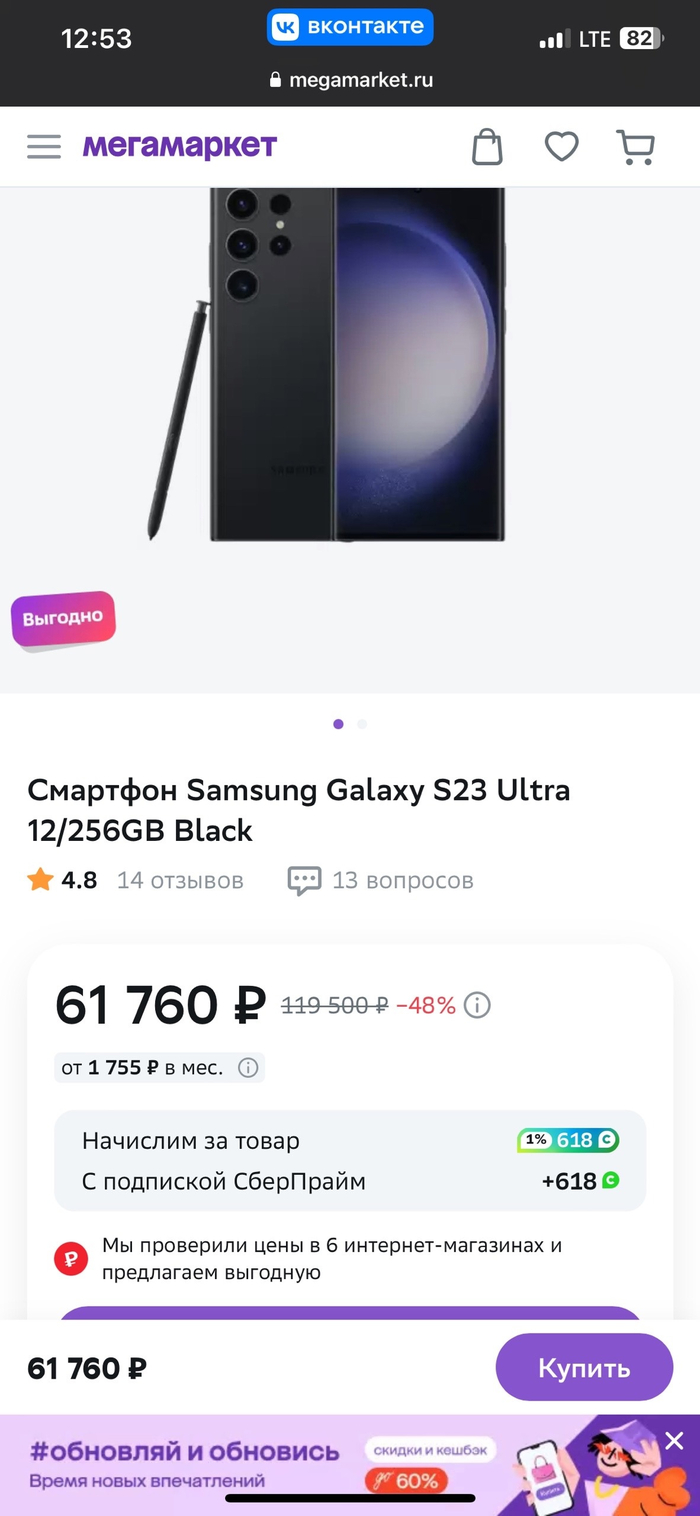Open the shopping cart
The height and width of the screenshot is (1516, 700).
635,147
